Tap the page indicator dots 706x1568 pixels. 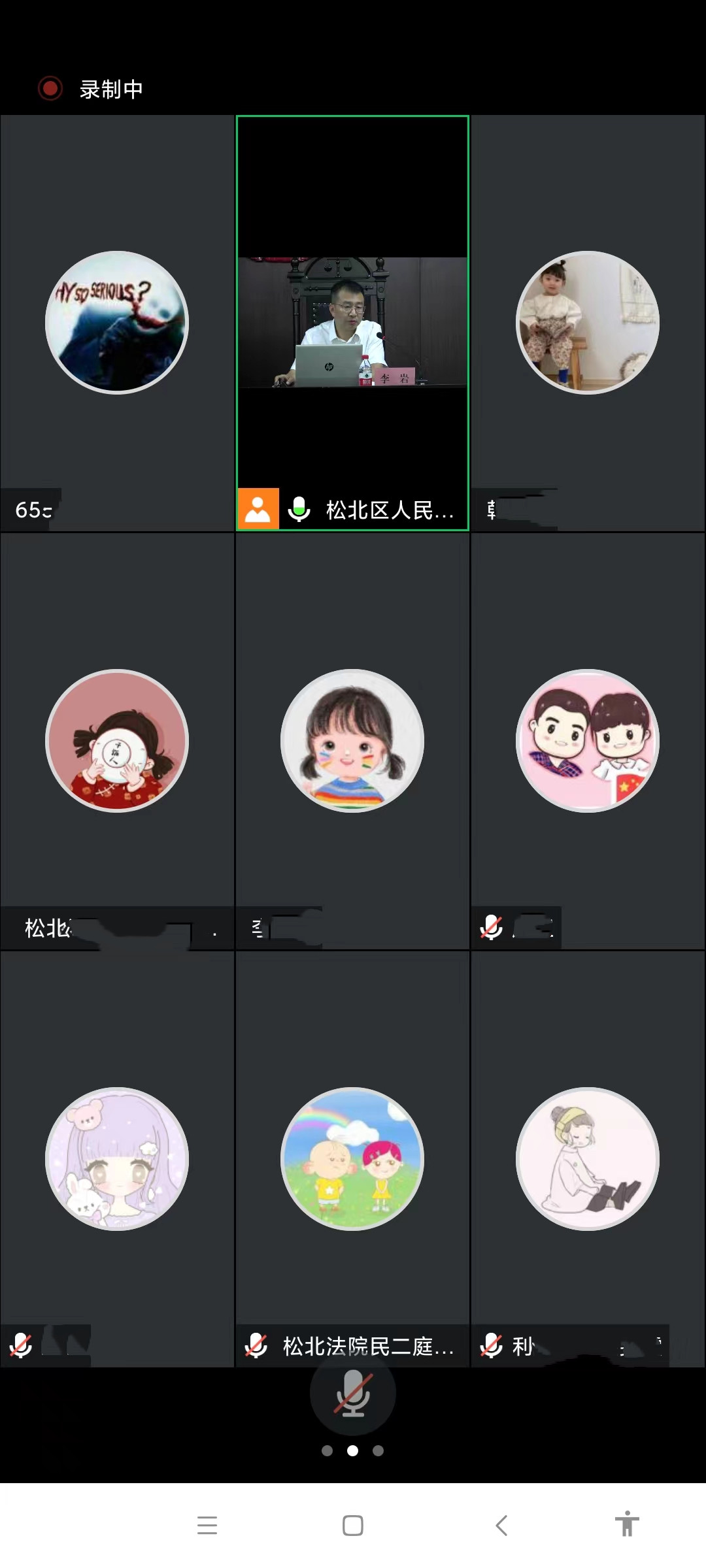point(352,1450)
